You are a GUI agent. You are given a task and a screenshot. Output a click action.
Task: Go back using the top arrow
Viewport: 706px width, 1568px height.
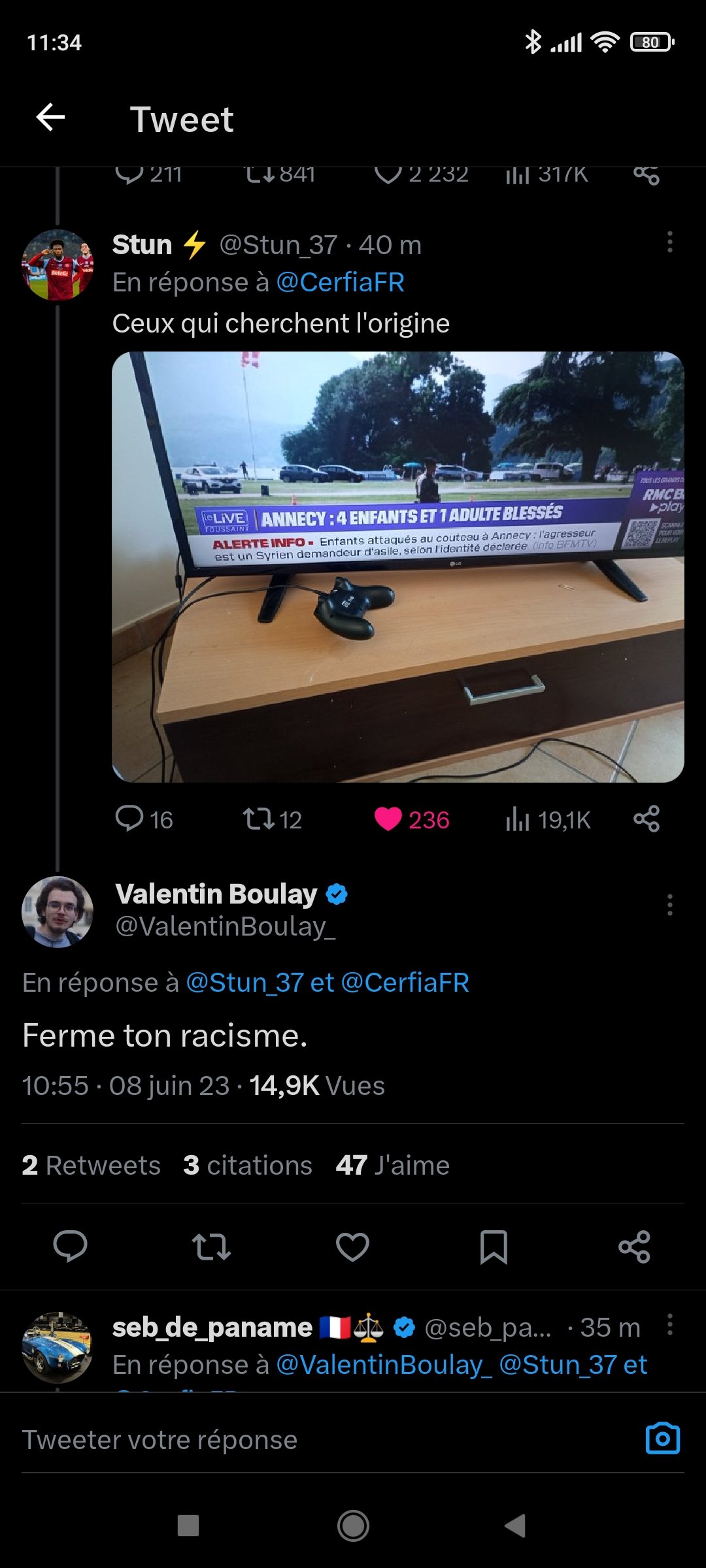click(50, 118)
